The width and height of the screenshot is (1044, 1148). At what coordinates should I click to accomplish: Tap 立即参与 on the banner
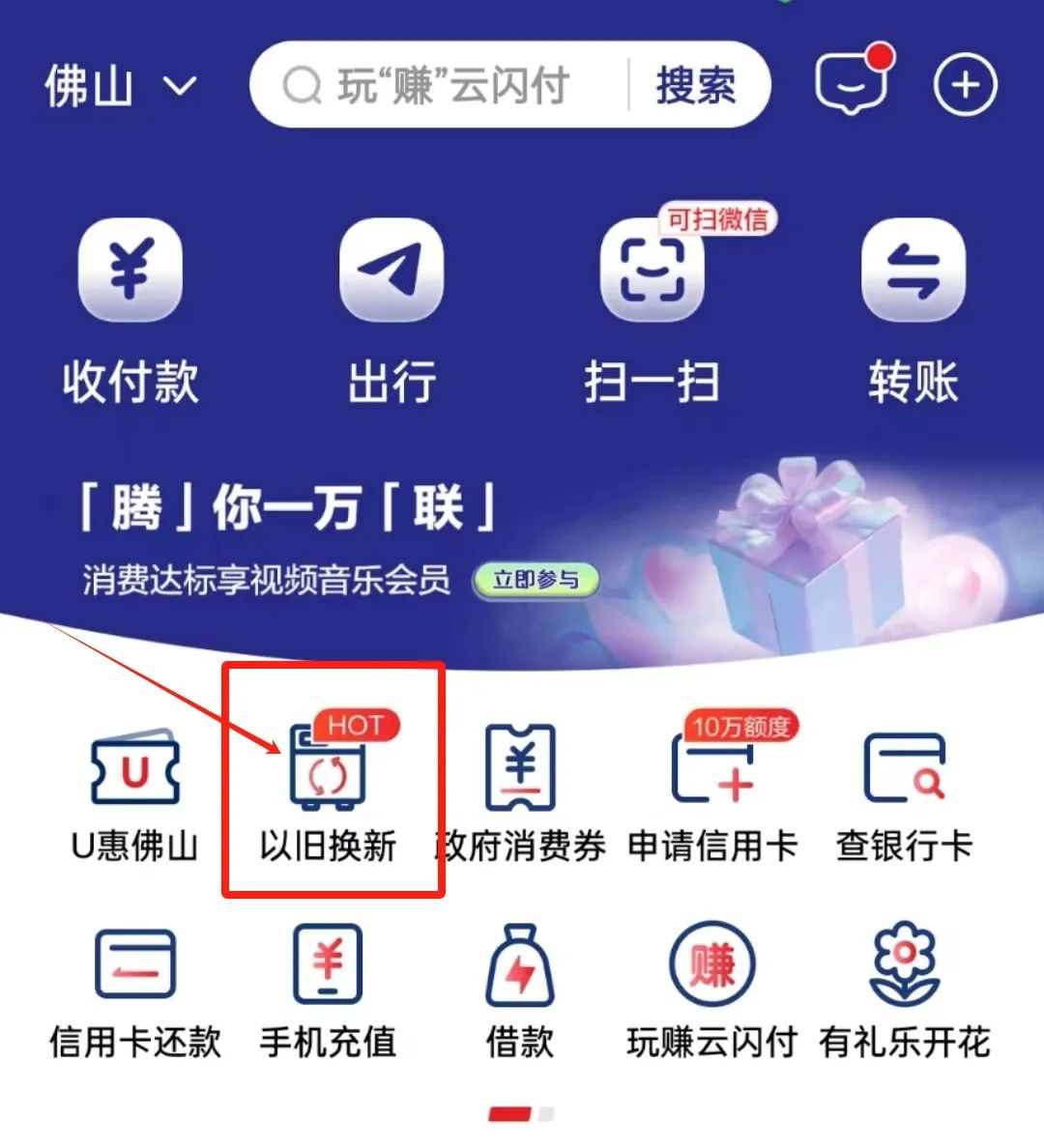(x=536, y=580)
